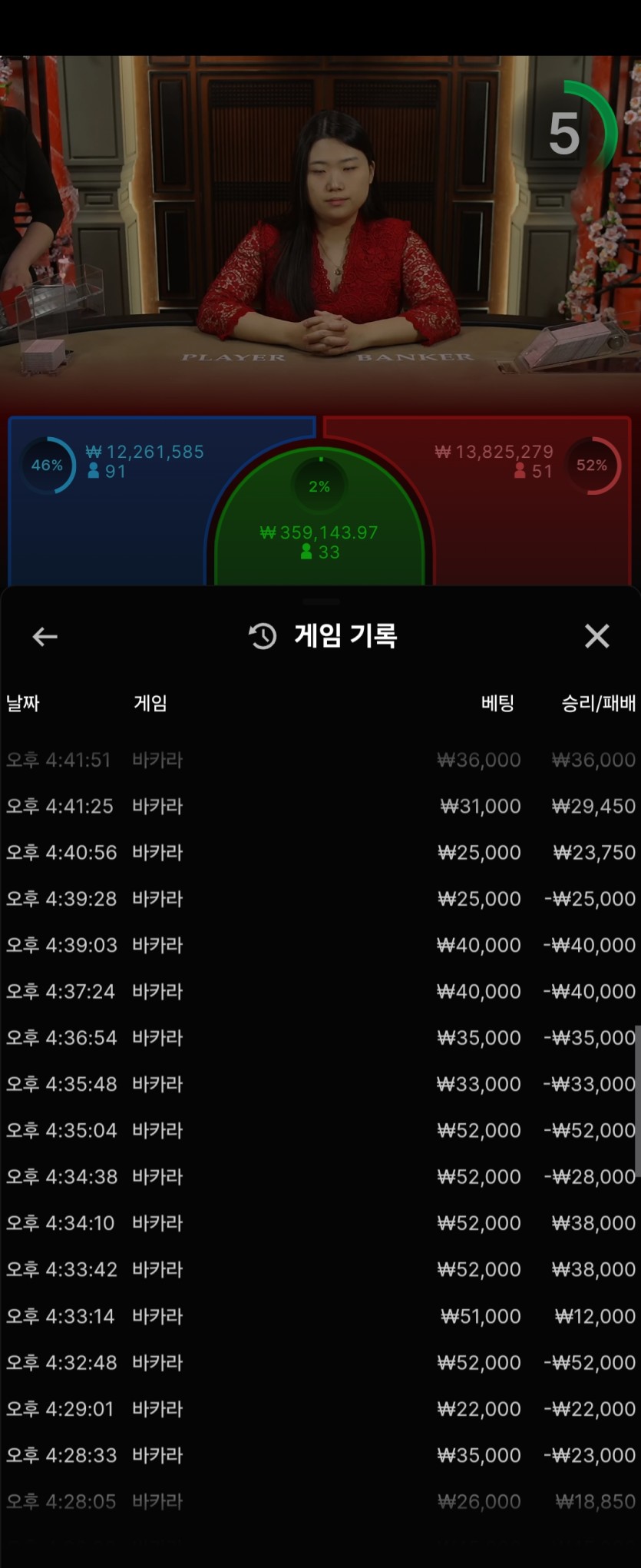Open the 오후 4:40:56 바카라 record
The image size is (641, 1568).
coord(320,852)
